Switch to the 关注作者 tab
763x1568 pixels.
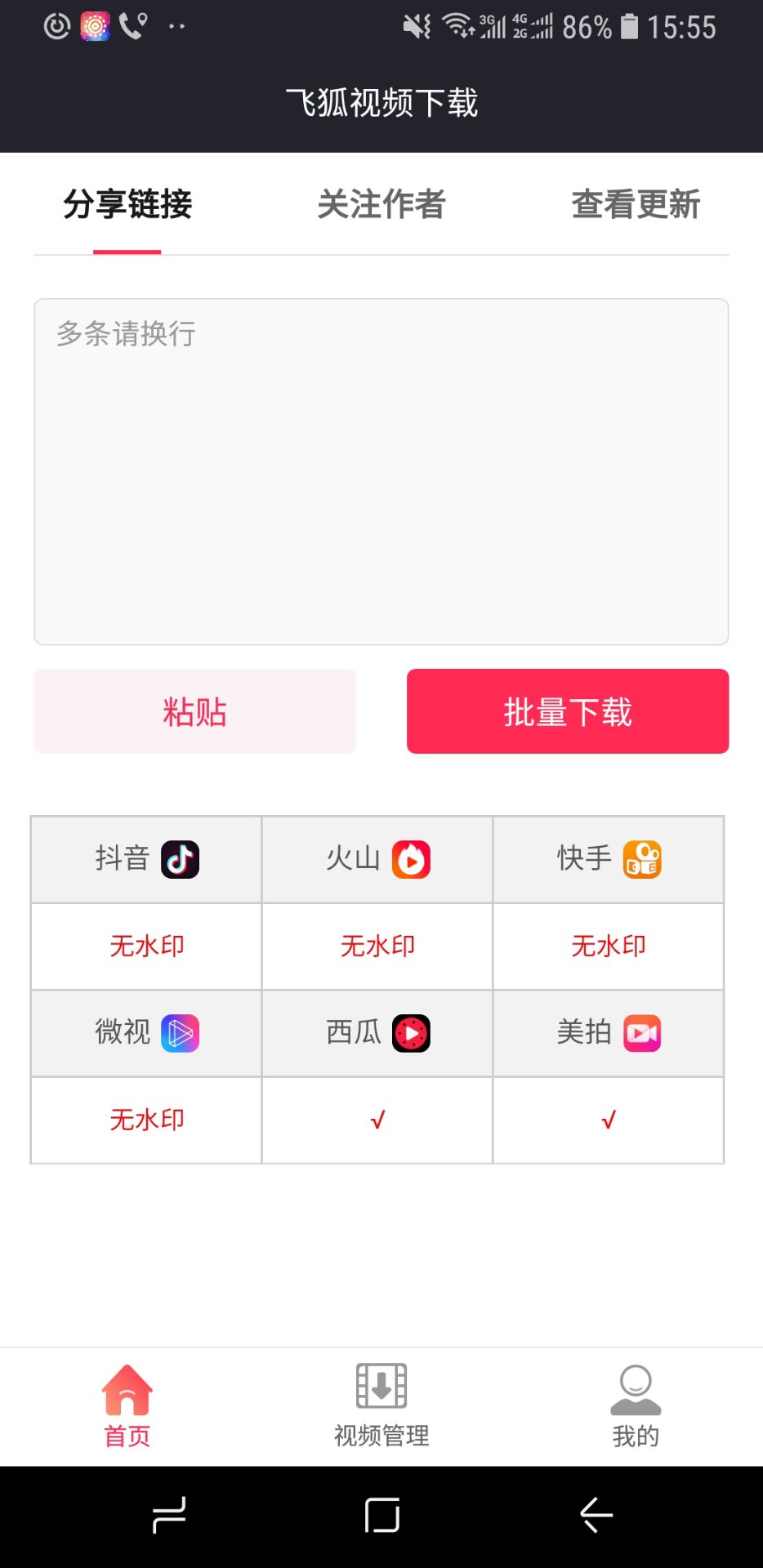pos(381,204)
